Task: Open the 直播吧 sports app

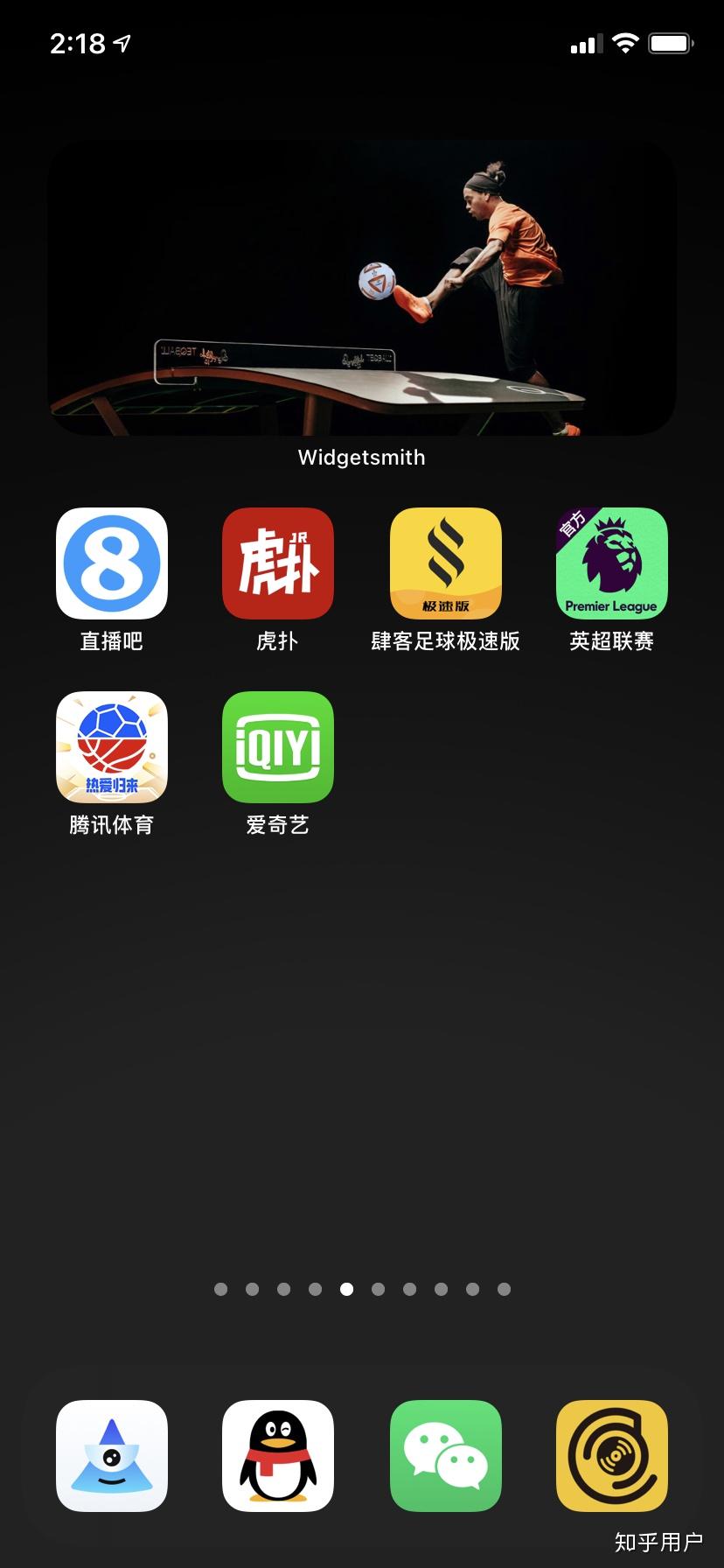Action: pos(111,563)
